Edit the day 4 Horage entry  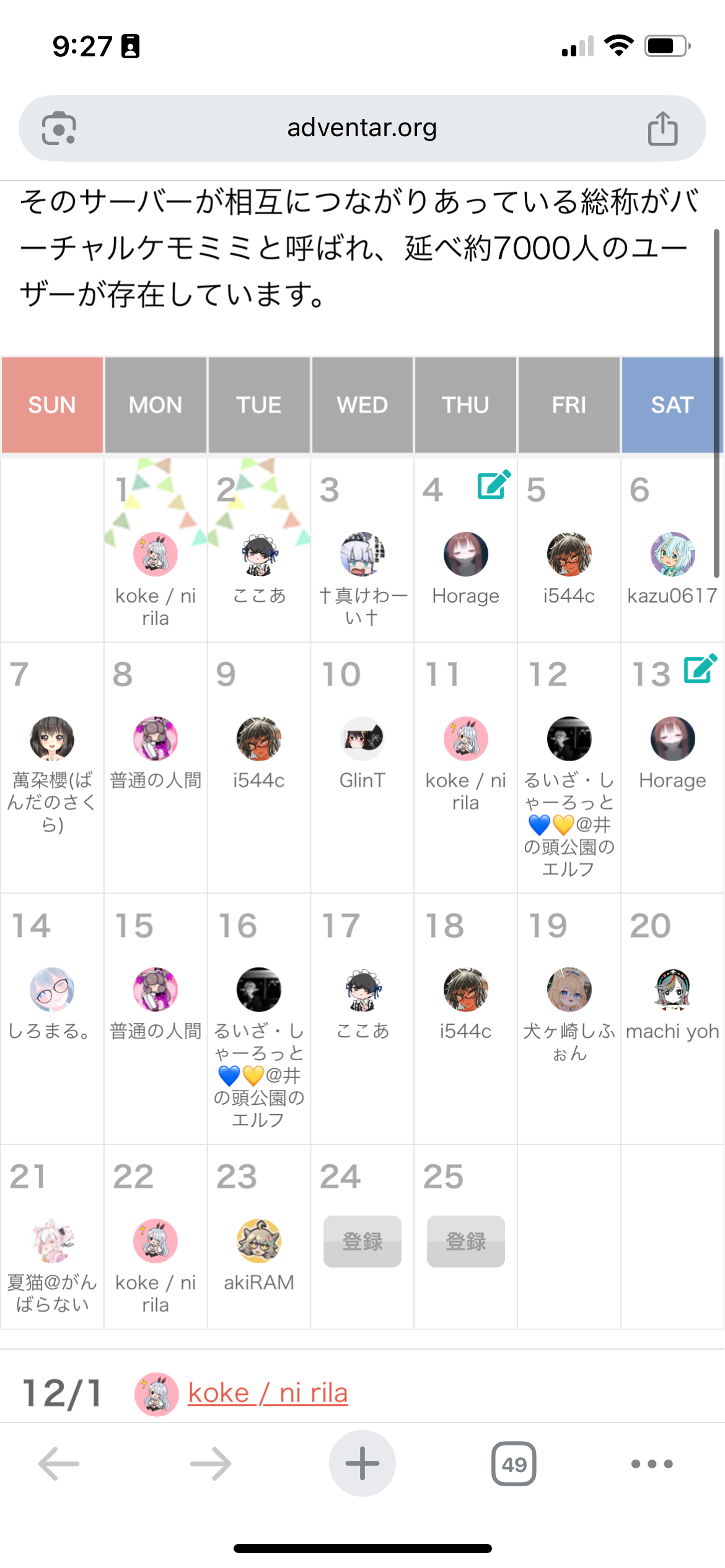coord(494,485)
